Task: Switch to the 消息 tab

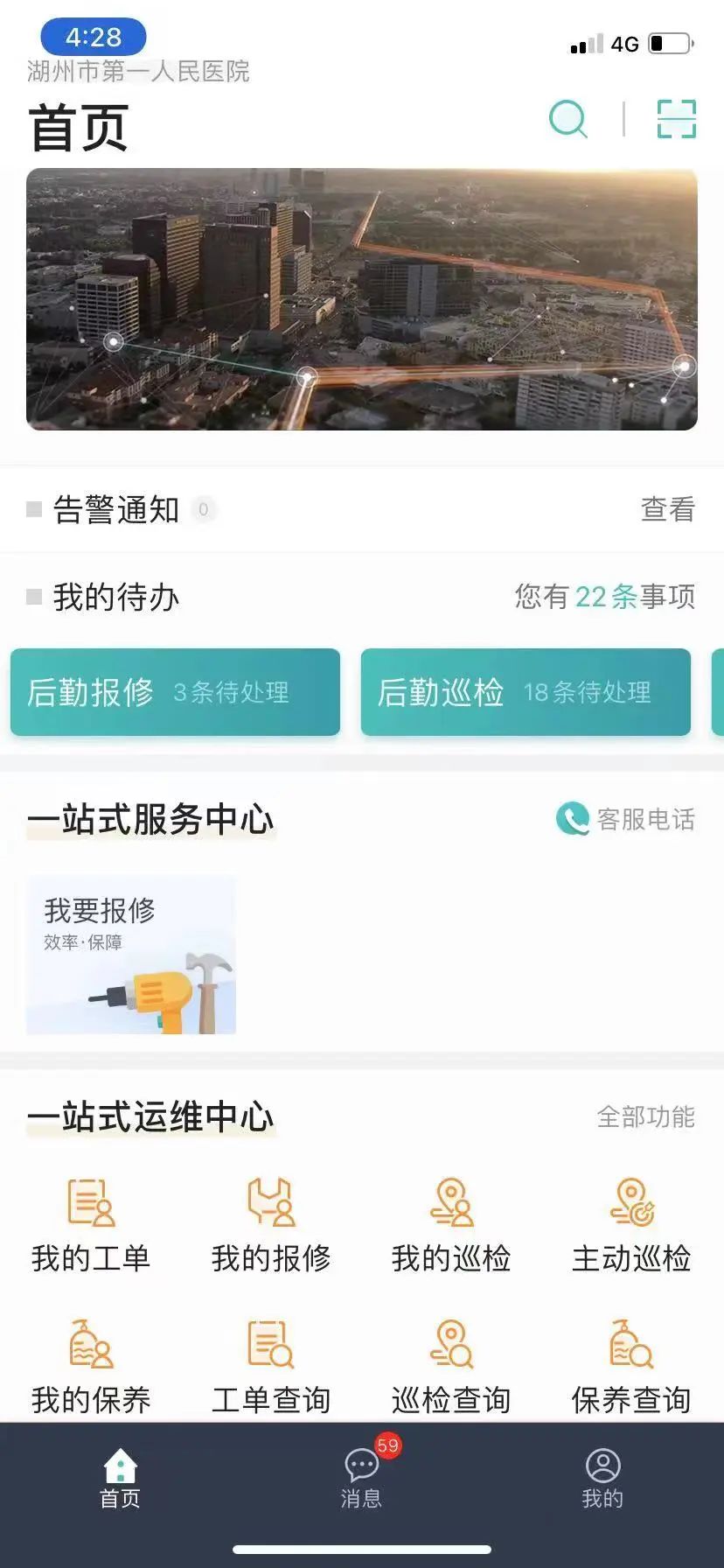Action: [x=361, y=1479]
